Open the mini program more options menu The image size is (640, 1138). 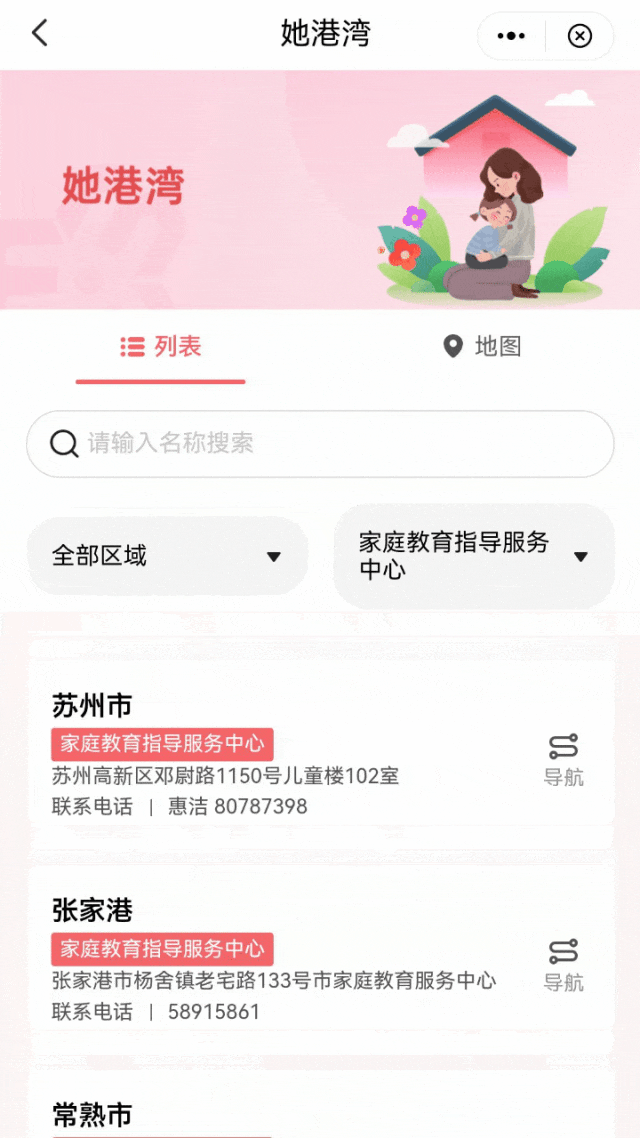[x=511, y=36]
